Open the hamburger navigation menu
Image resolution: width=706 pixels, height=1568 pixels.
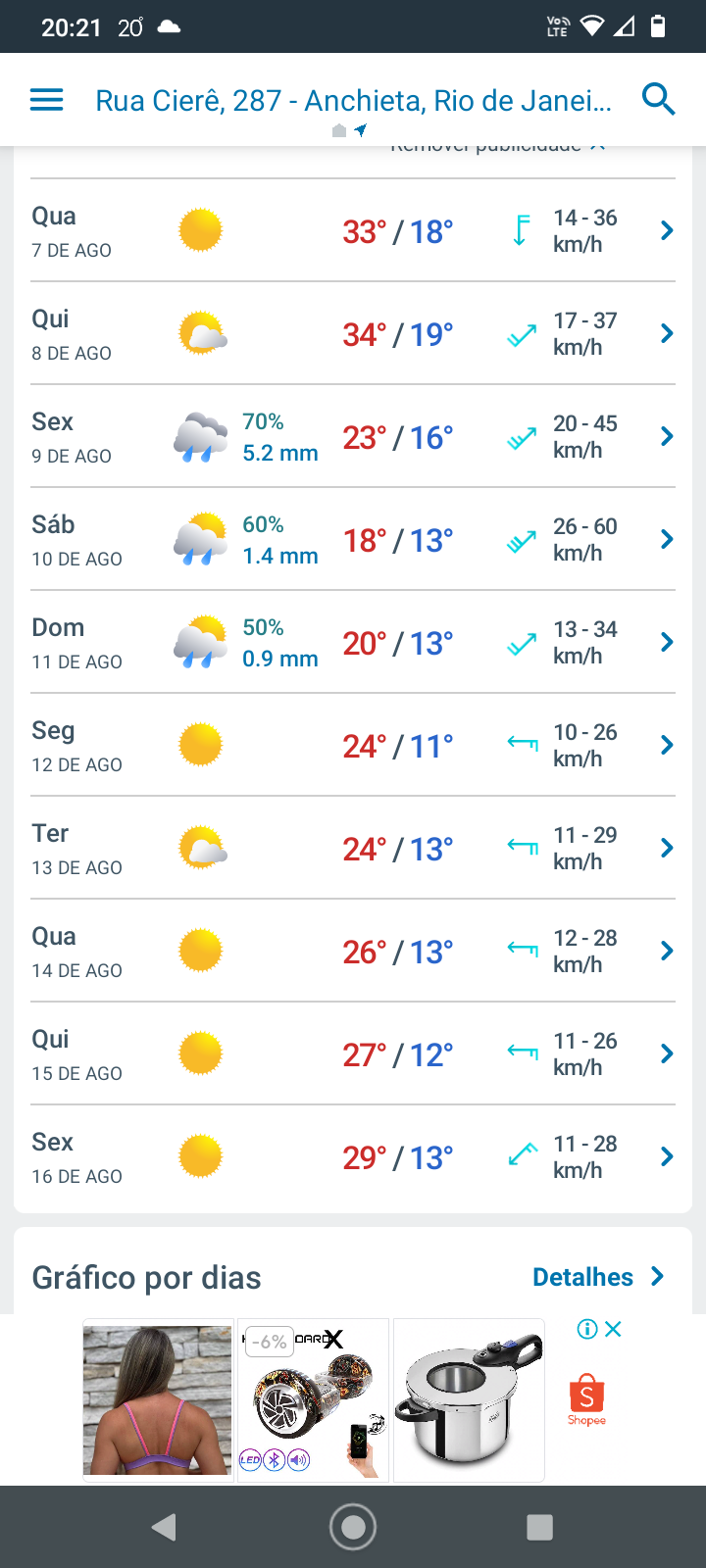pos(46,100)
